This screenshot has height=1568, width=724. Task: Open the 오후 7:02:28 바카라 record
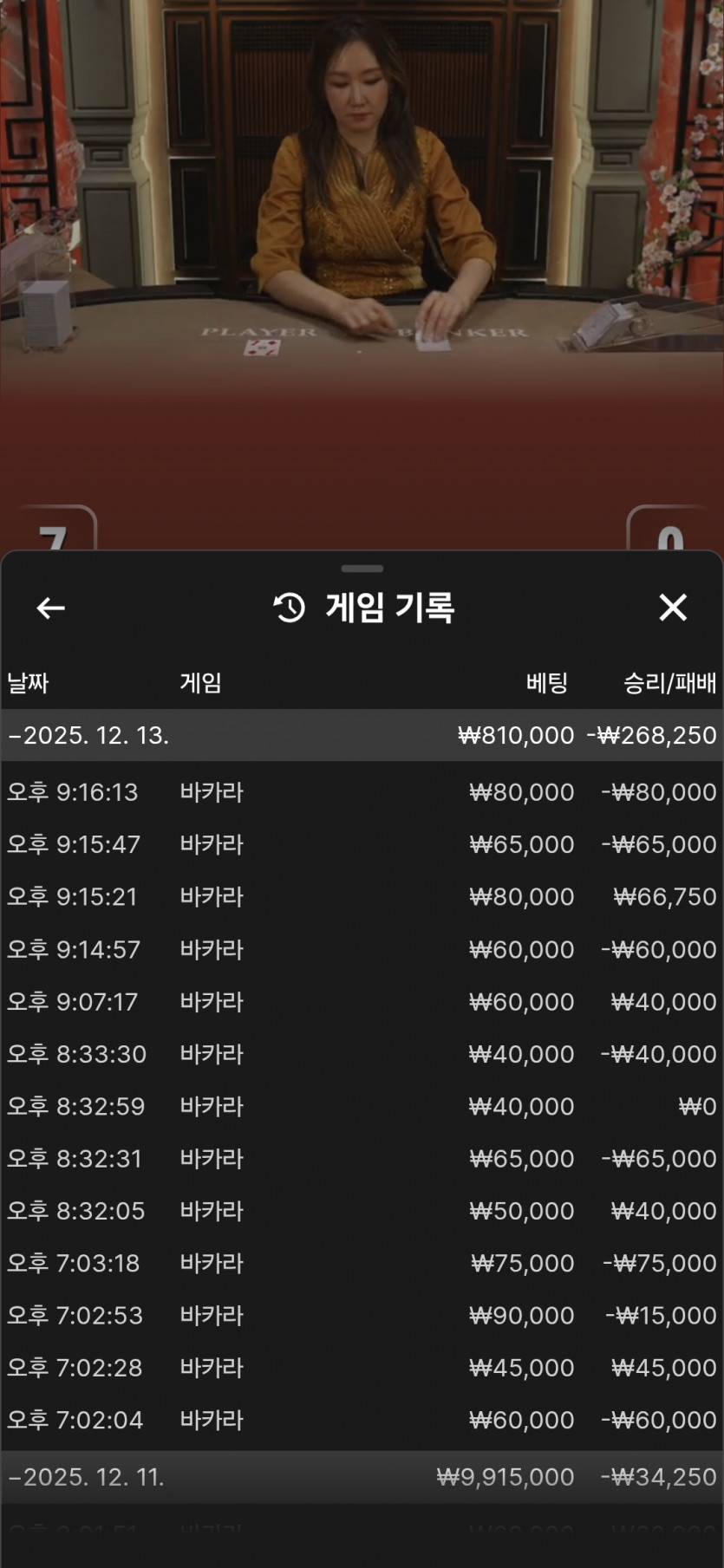tap(362, 1368)
